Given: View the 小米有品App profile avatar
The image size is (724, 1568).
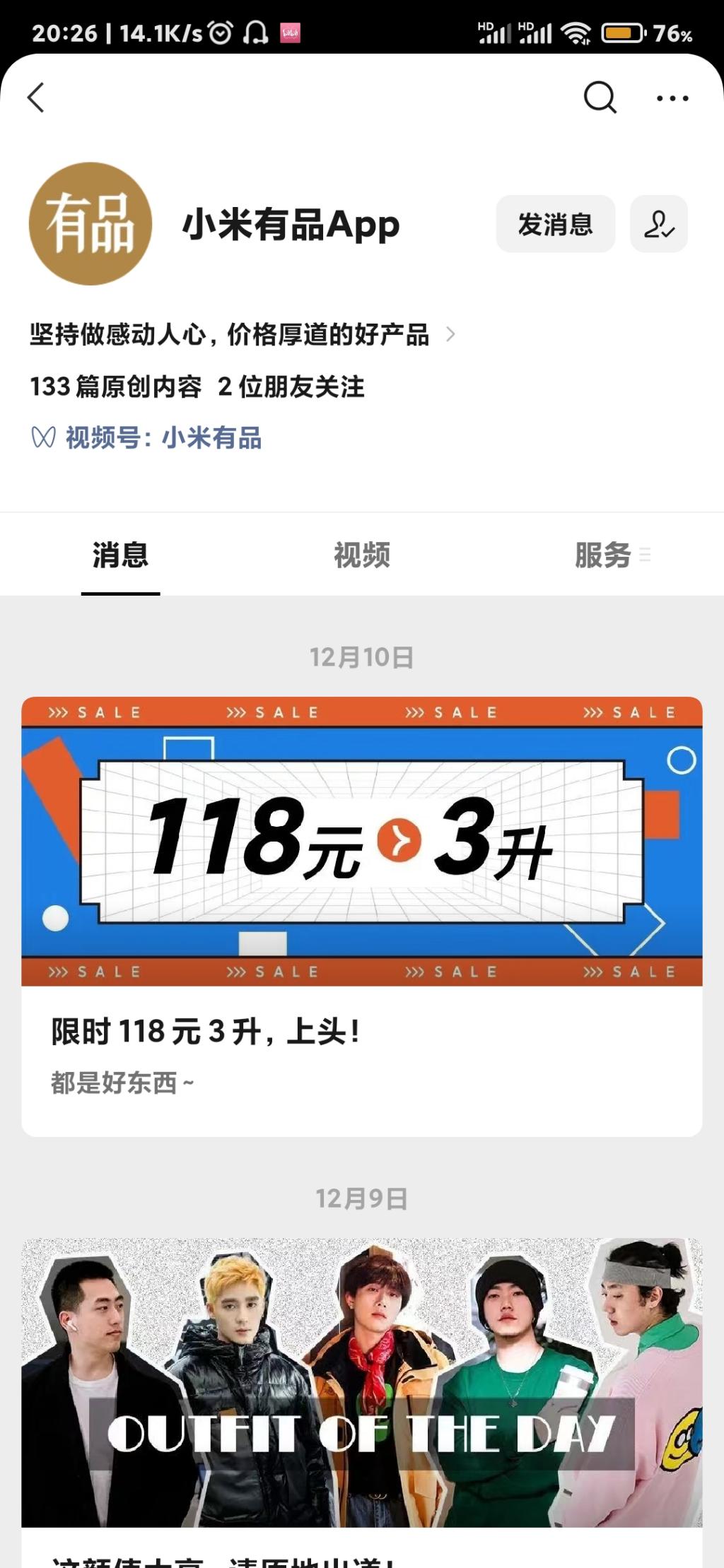Looking at the screenshot, I should coord(90,224).
